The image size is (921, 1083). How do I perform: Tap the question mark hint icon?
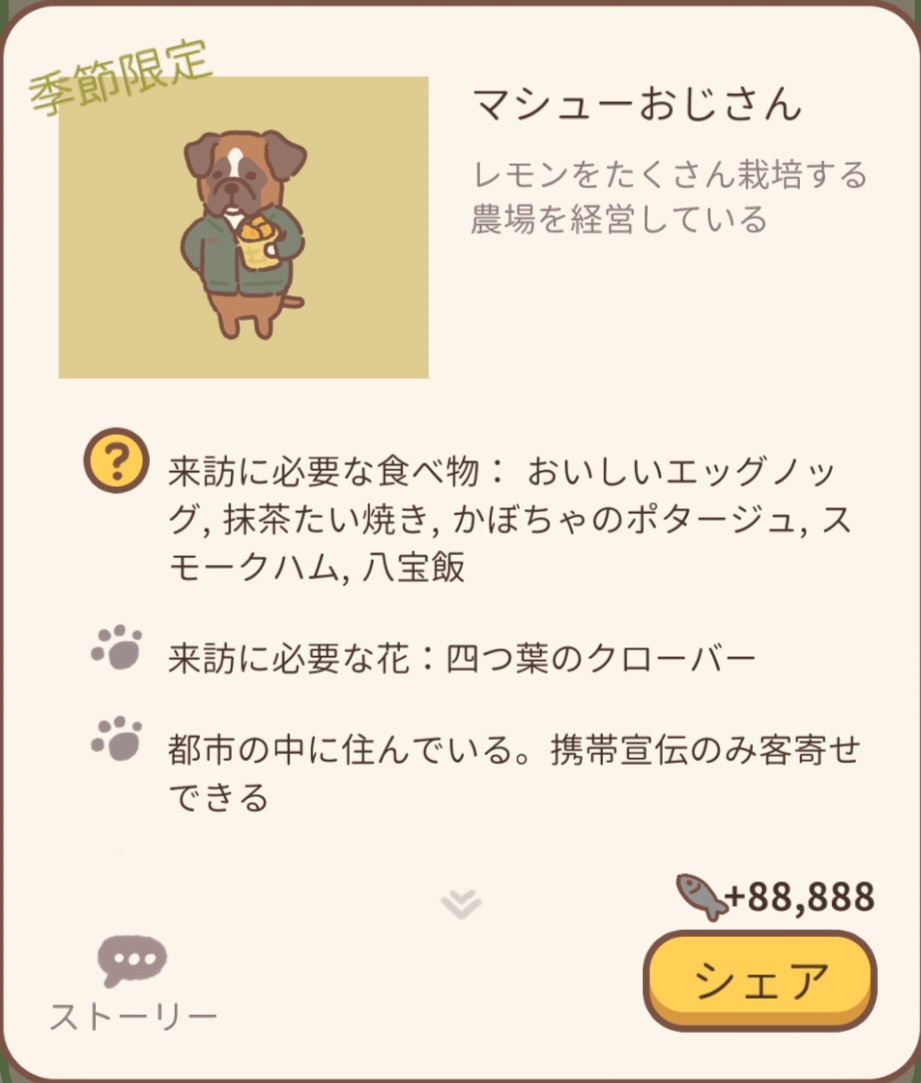(116, 461)
